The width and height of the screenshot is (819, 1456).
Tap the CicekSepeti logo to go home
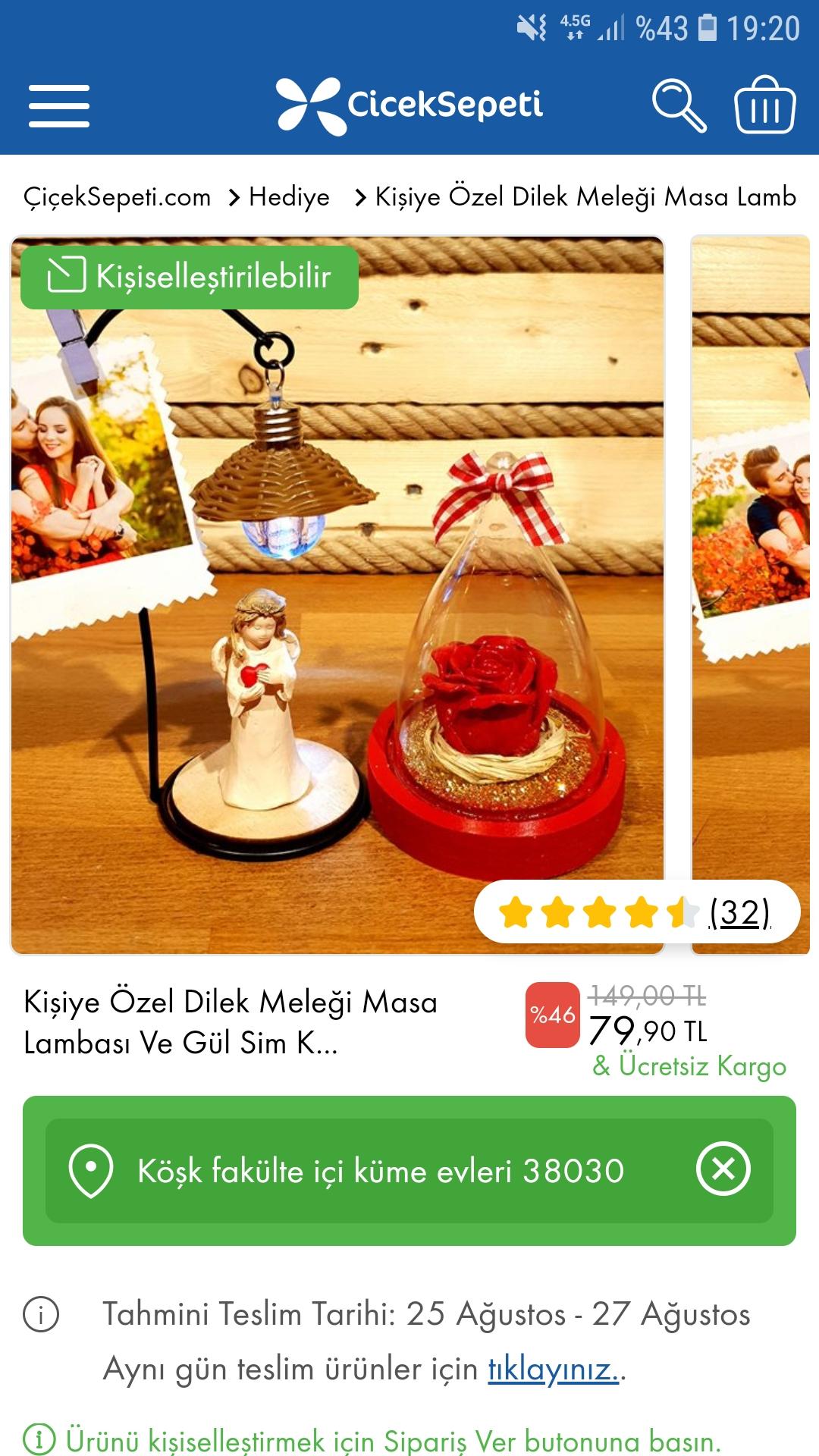(x=409, y=105)
